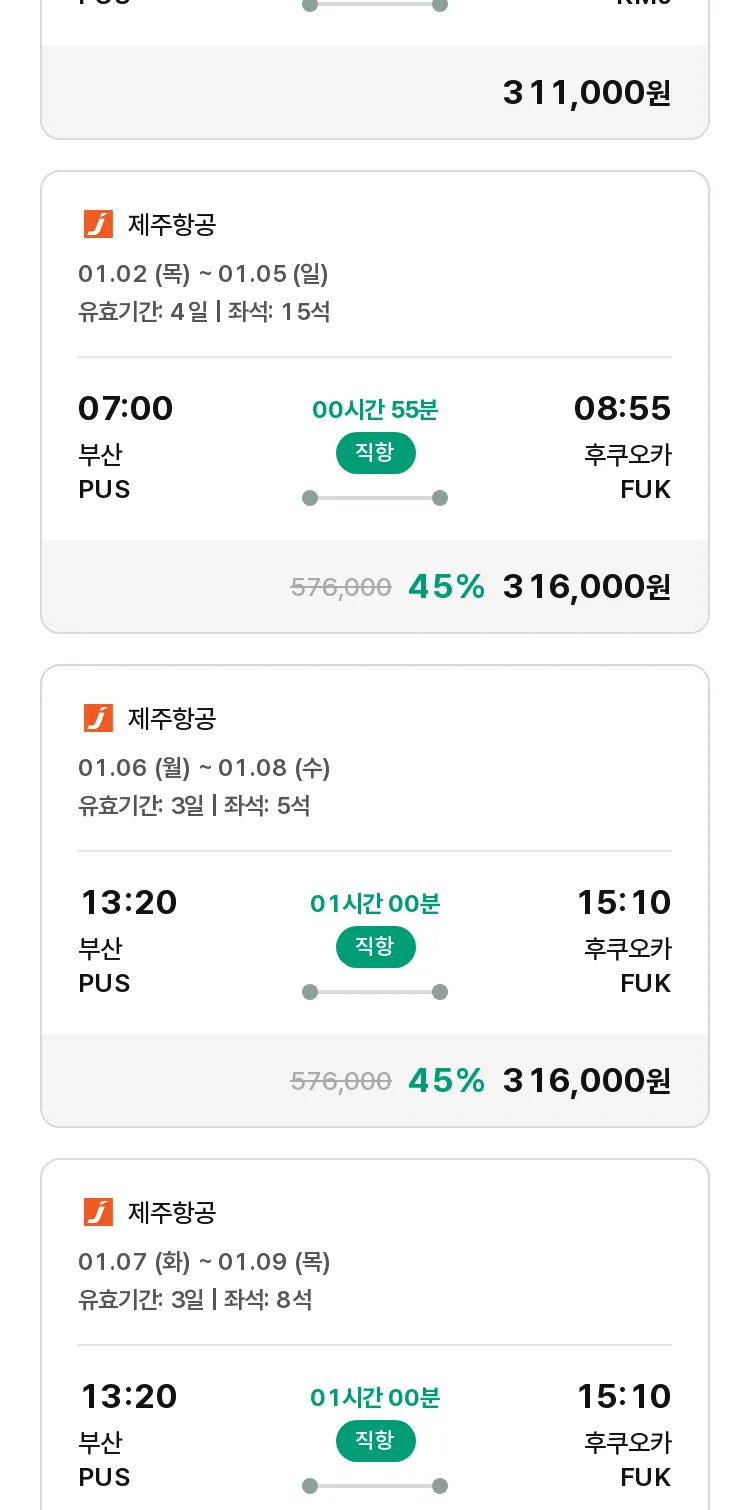Select the Jeju Air 01.02~01.05 flight card

click(x=375, y=402)
